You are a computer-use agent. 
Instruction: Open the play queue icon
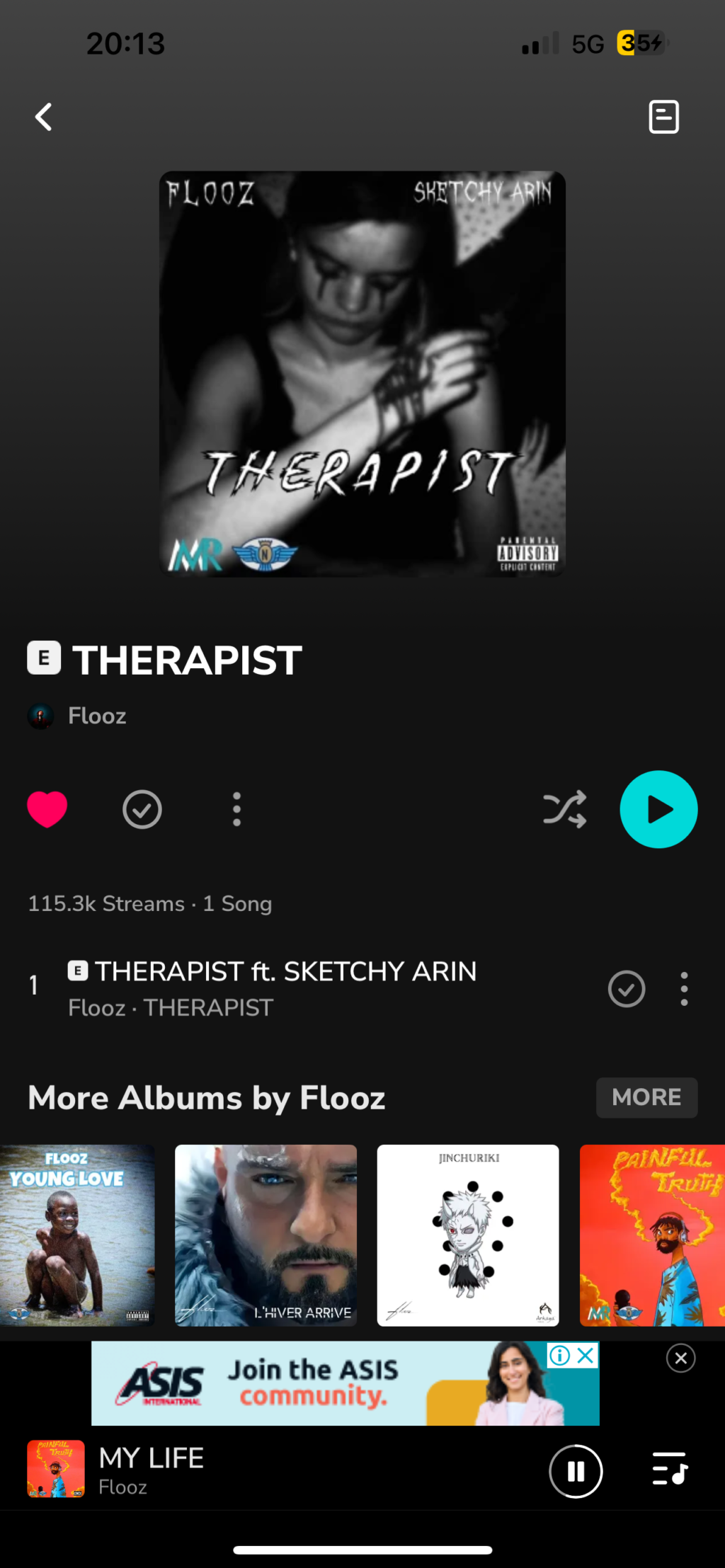pos(669,1468)
